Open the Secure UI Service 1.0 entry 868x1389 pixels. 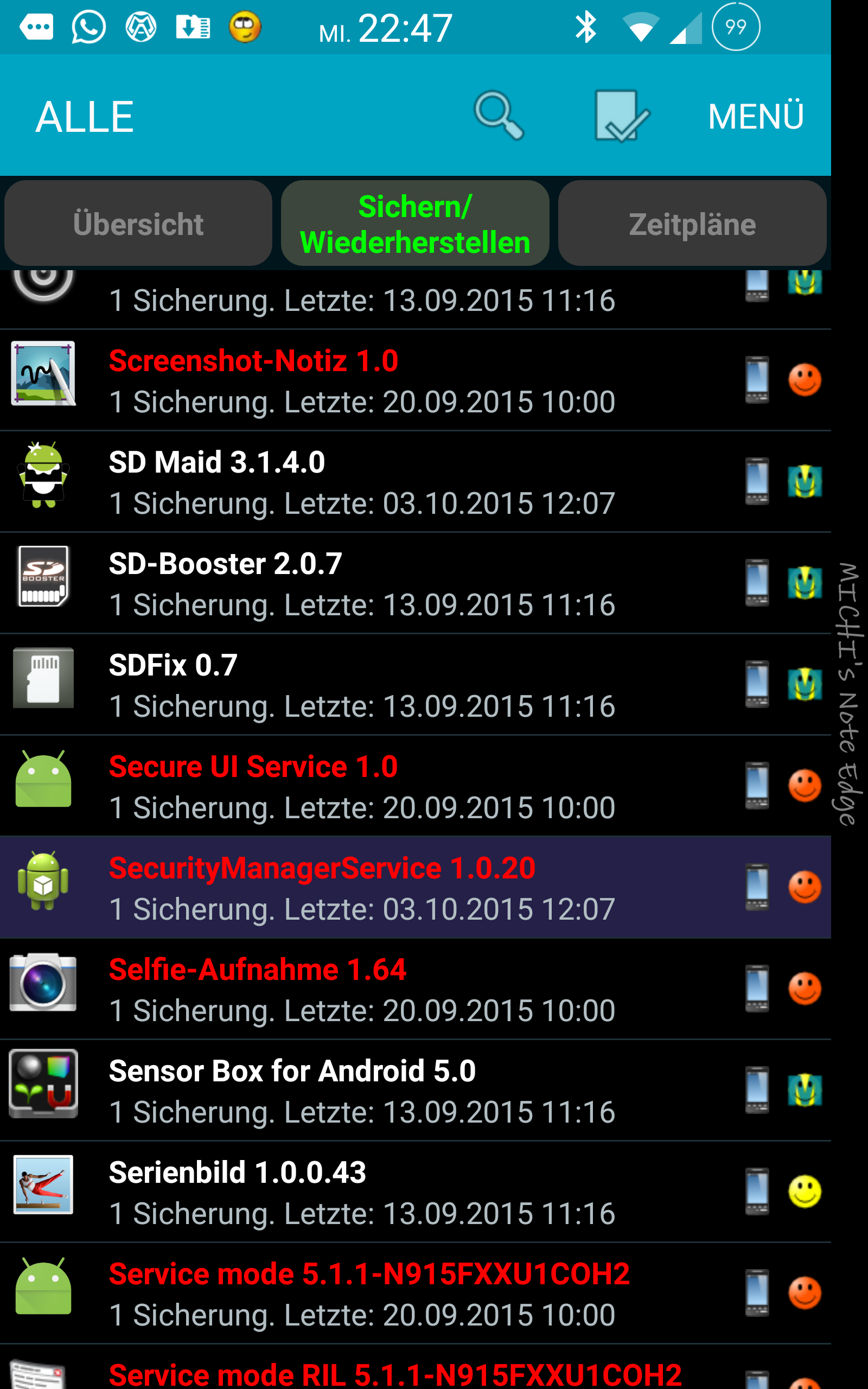coord(416,786)
